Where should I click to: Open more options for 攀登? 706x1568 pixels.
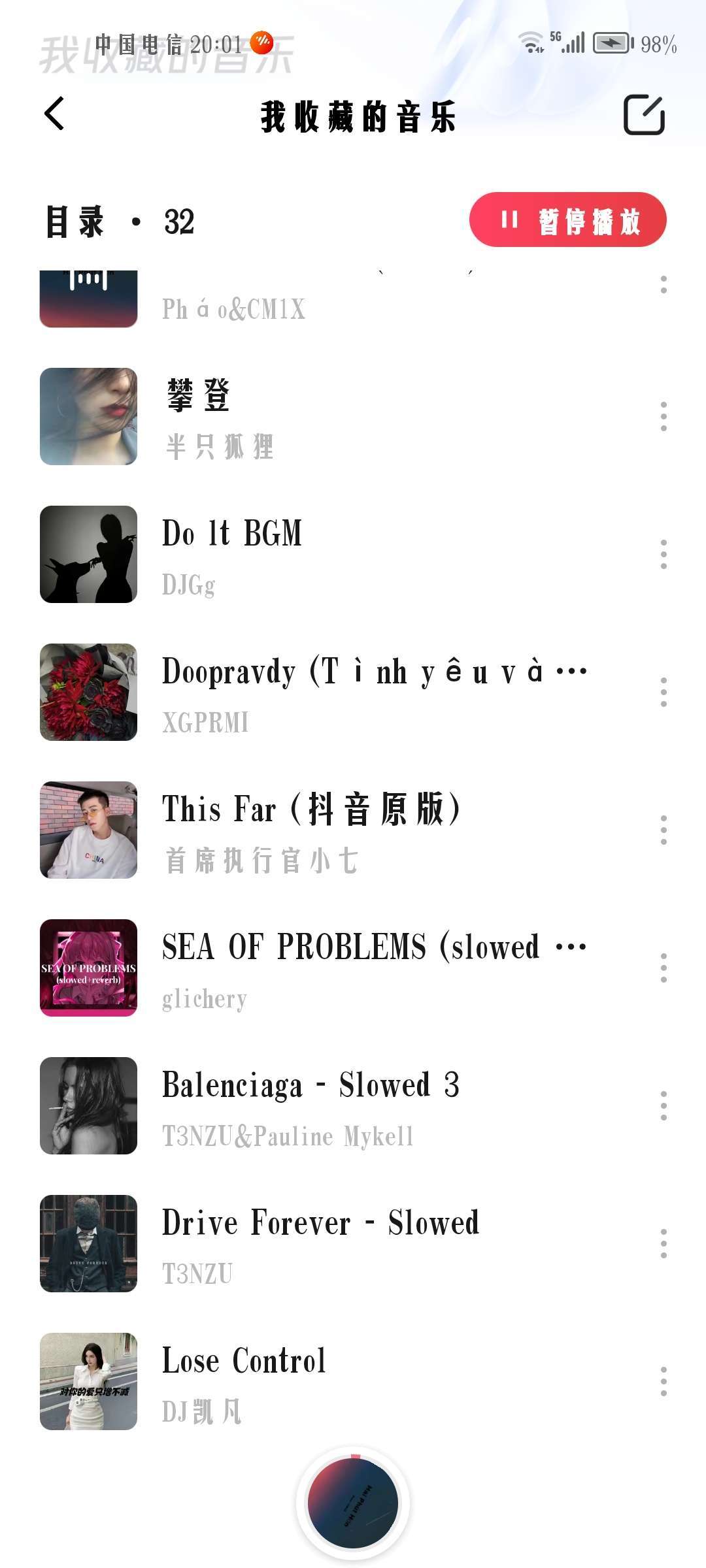click(664, 417)
